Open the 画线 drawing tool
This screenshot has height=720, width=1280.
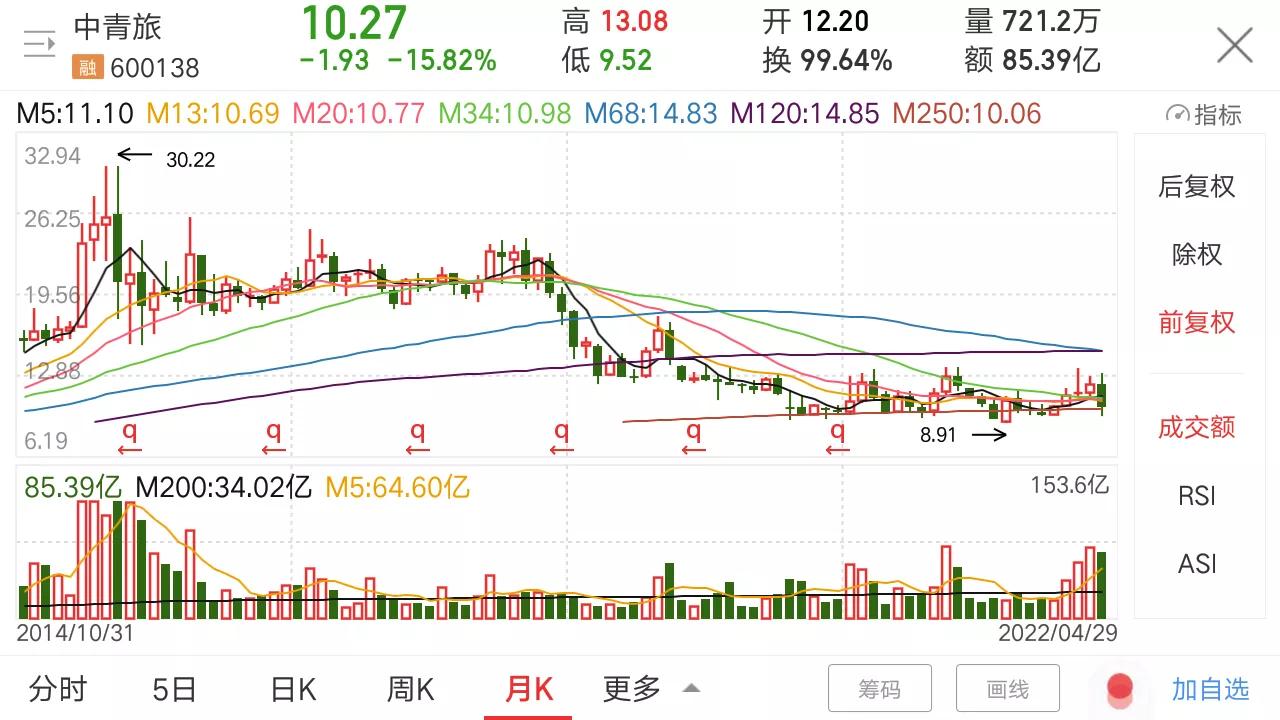coord(1007,689)
